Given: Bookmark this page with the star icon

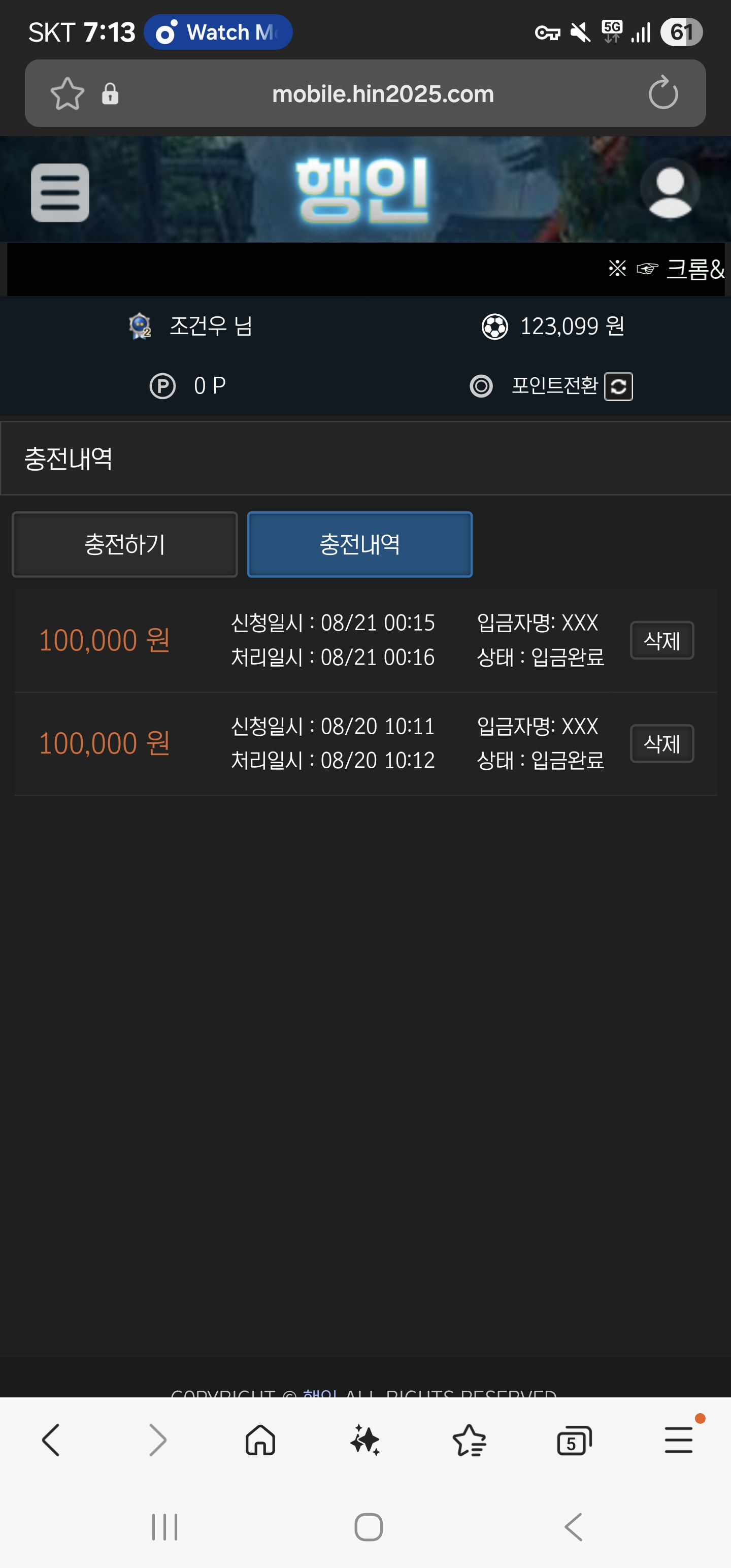Looking at the screenshot, I should (67, 94).
